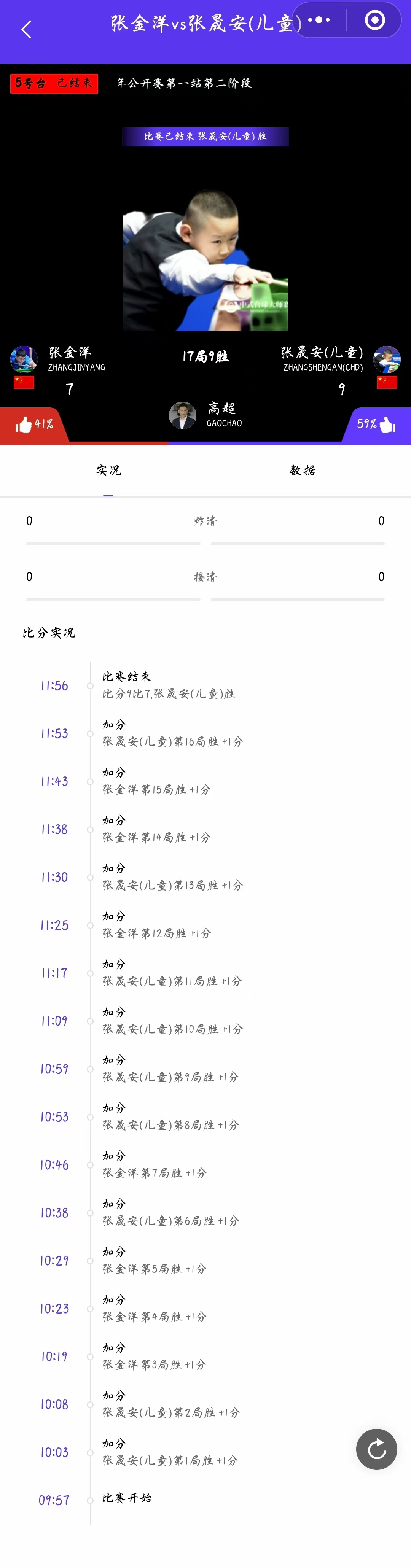
Task: Give a thumbs-up to 张晟安 (59%)
Action: (x=377, y=424)
